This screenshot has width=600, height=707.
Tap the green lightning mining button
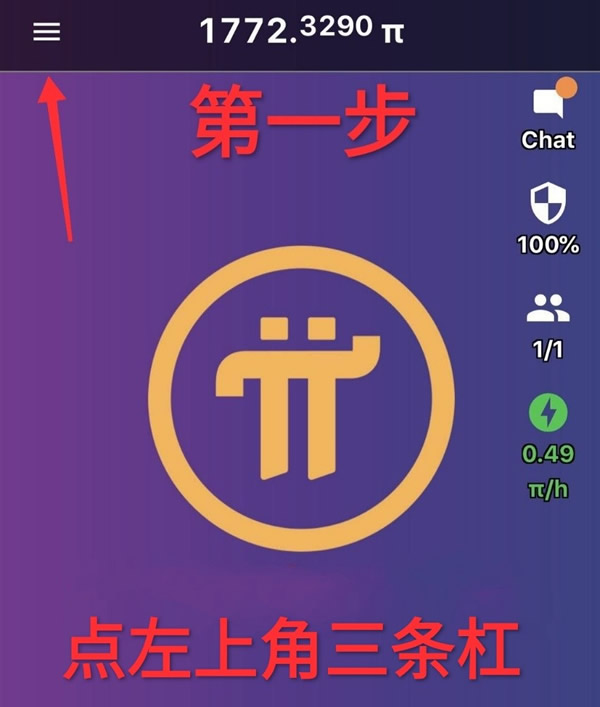click(x=548, y=412)
